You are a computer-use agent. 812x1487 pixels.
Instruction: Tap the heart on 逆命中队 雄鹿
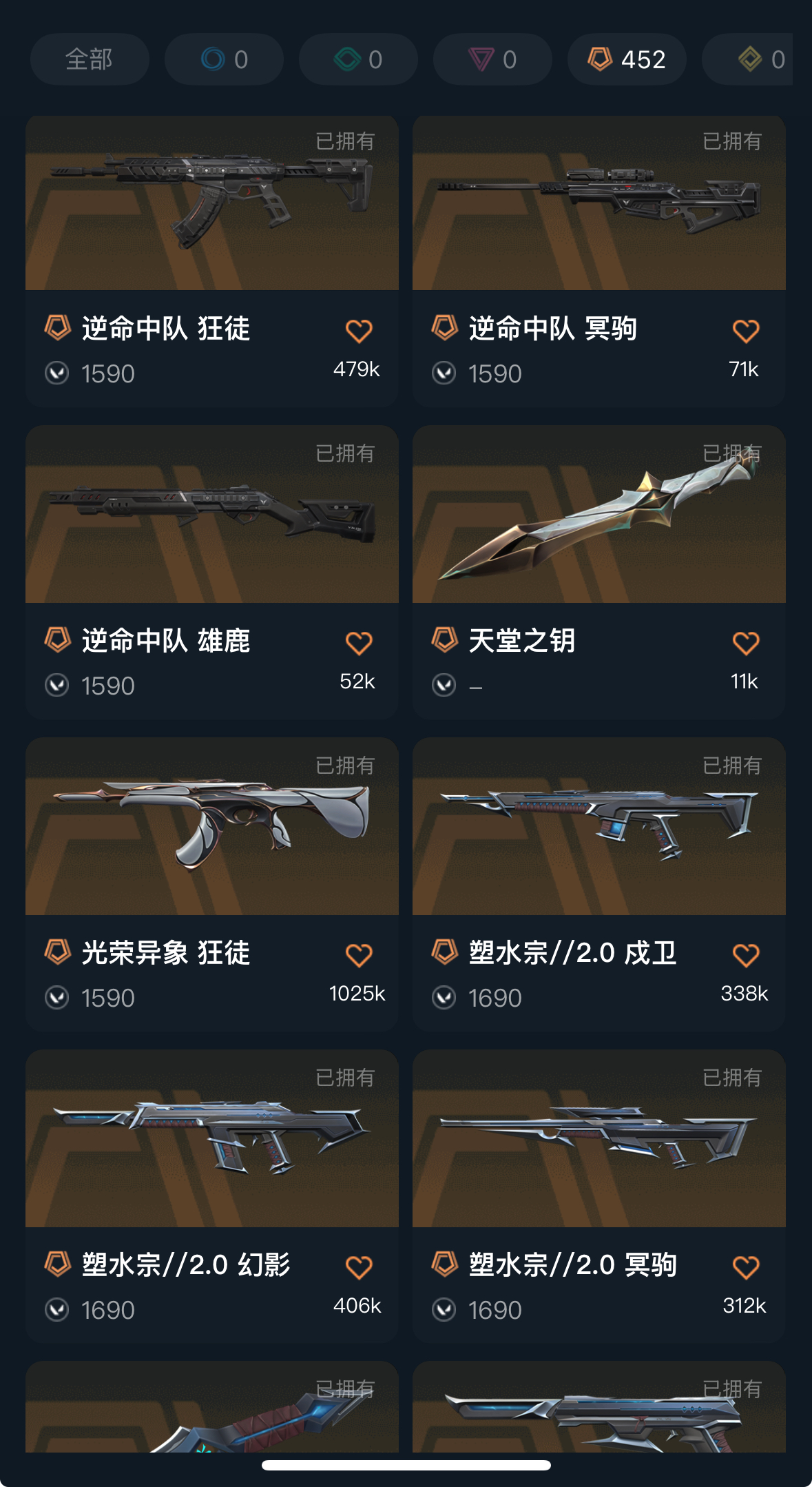pos(359,643)
